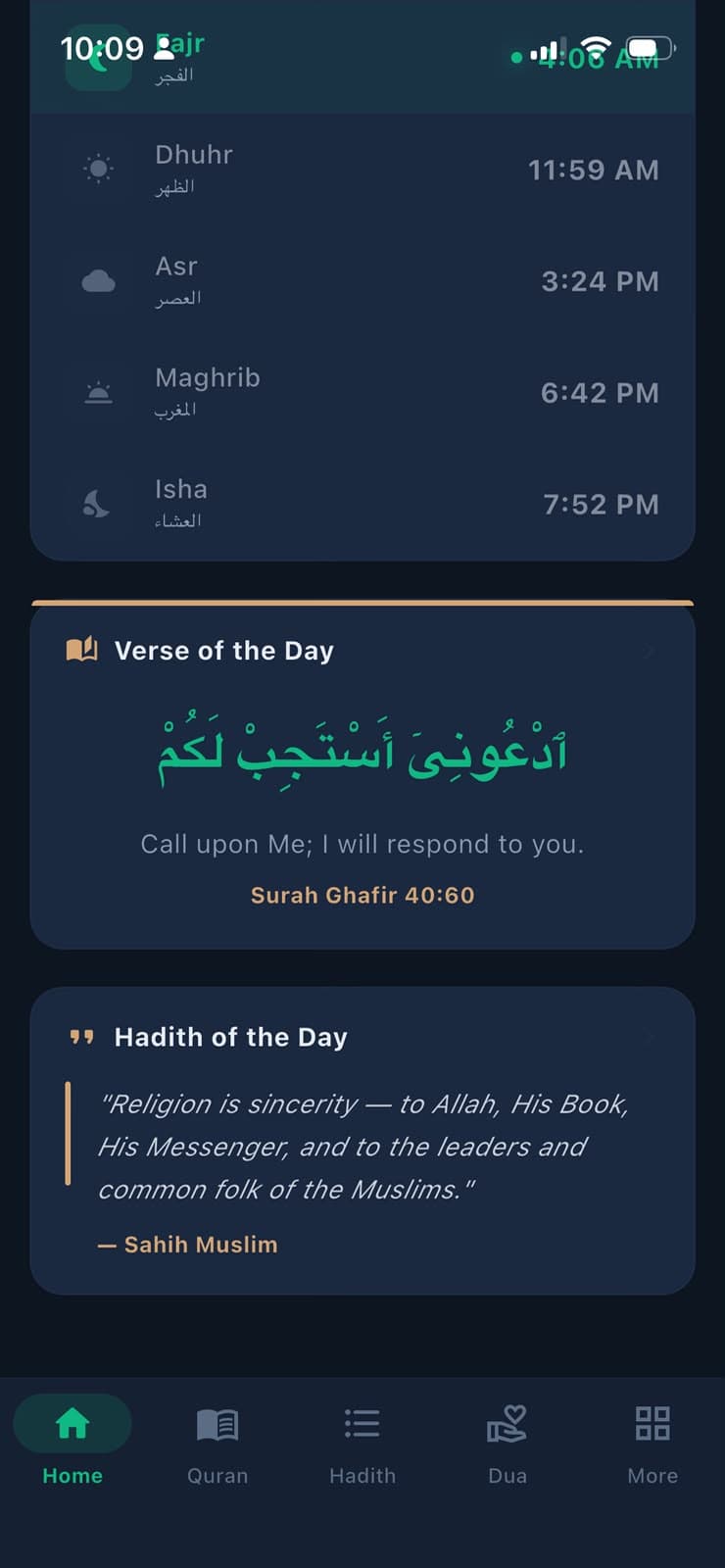Go to the Dua tab
725x1568 pixels.
click(507, 1443)
